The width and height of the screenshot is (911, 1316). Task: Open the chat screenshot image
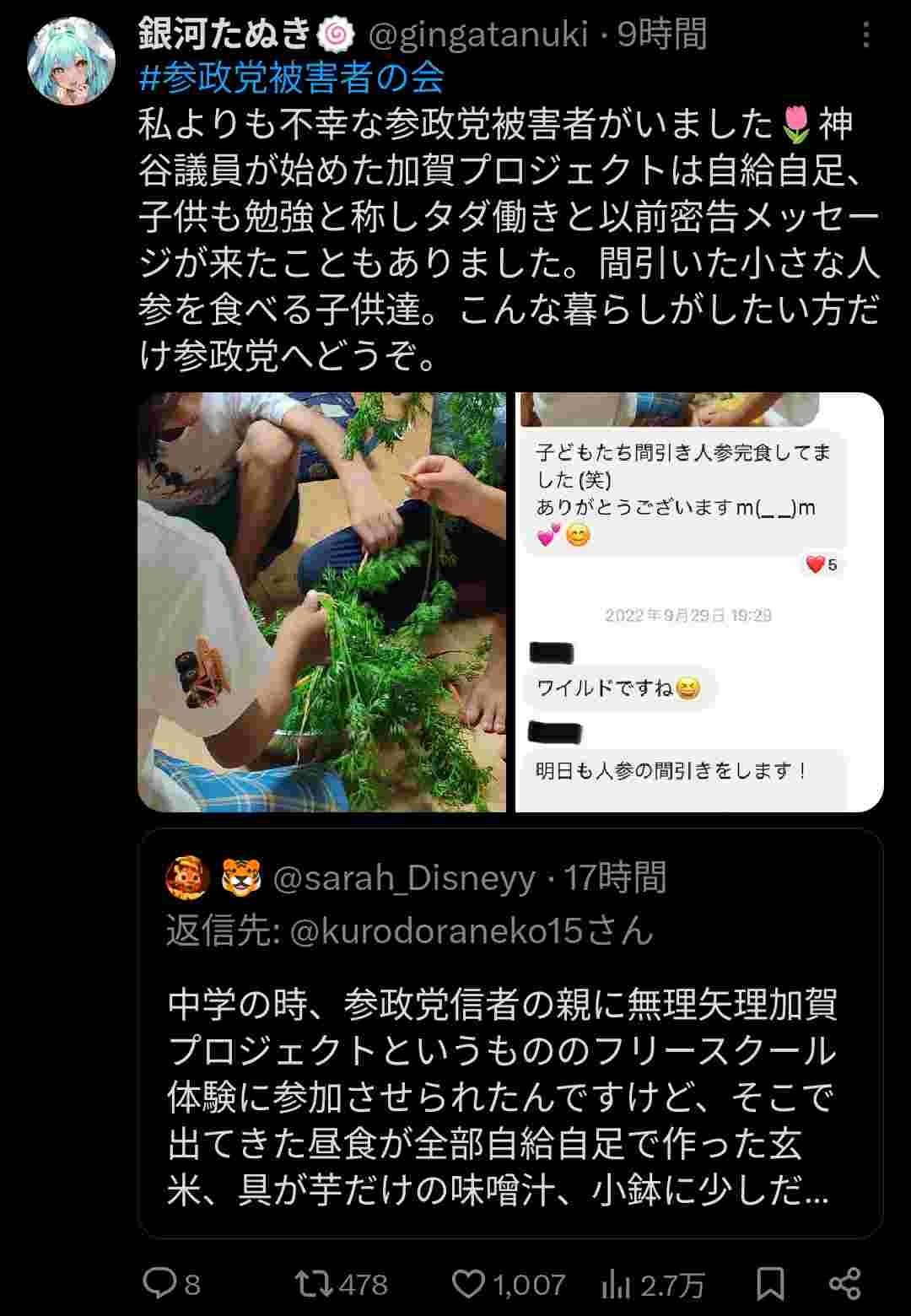coord(699,601)
